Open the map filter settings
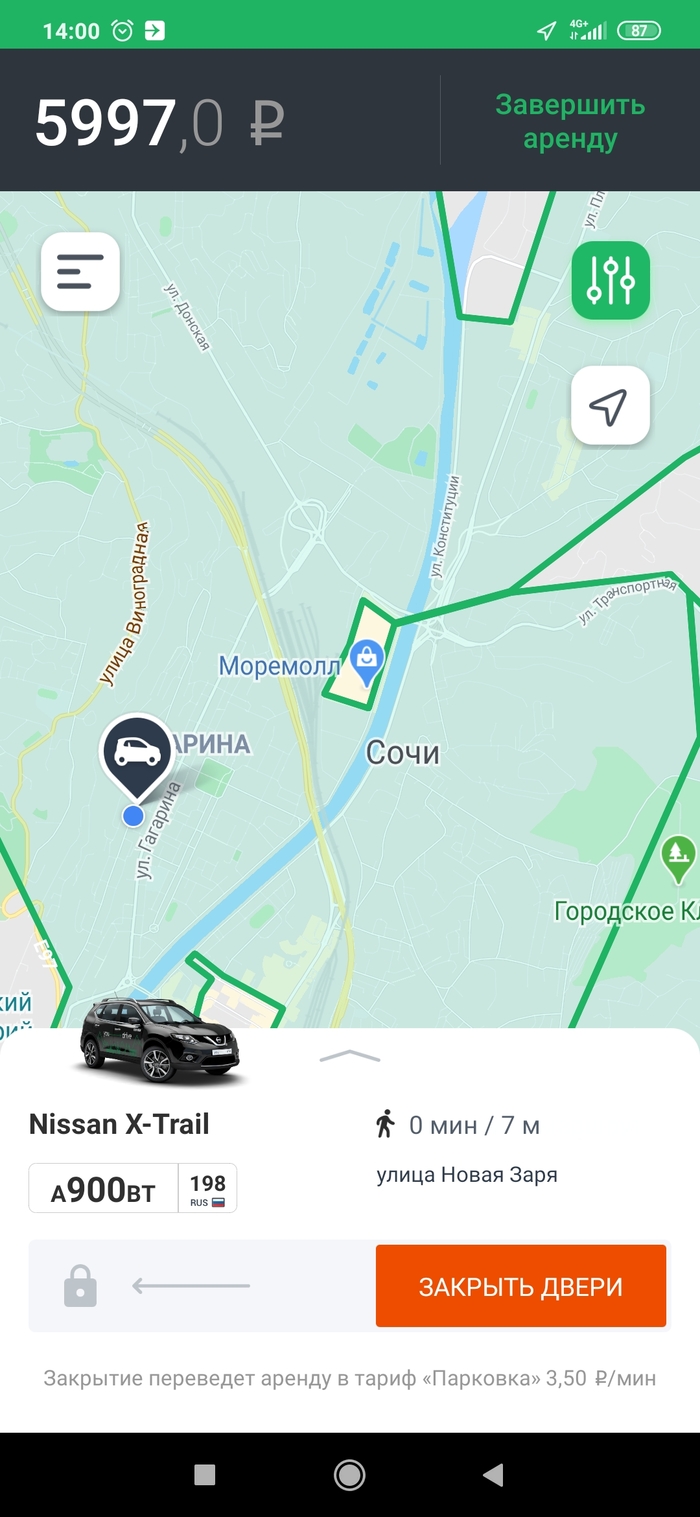This screenshot has height=1517, width=700. point(610,280)
